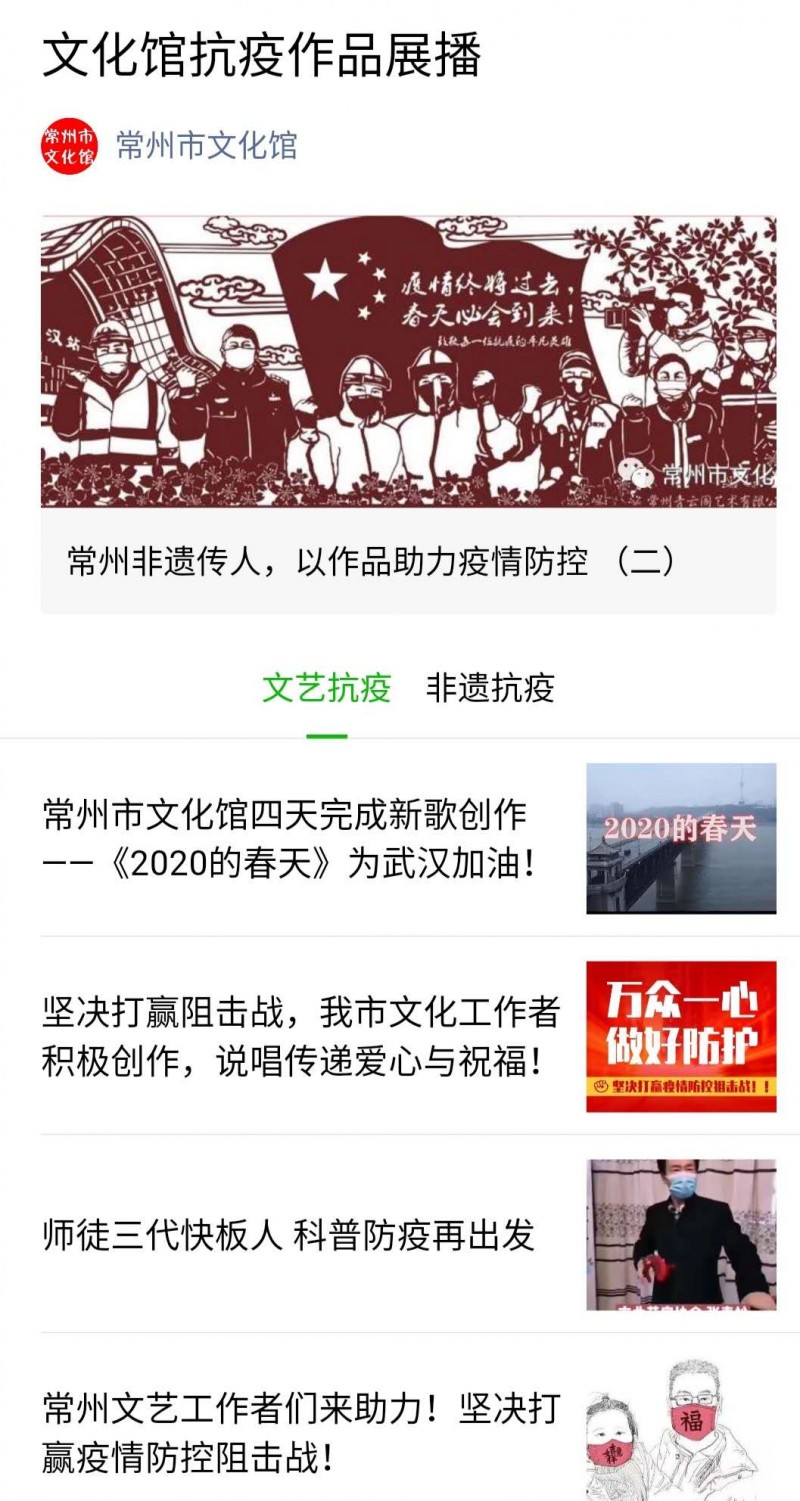Switch to the 非遗抗疫 tab
Image resolution: width=800 pixels, height=1501 pixels.
tap(490, 689)
